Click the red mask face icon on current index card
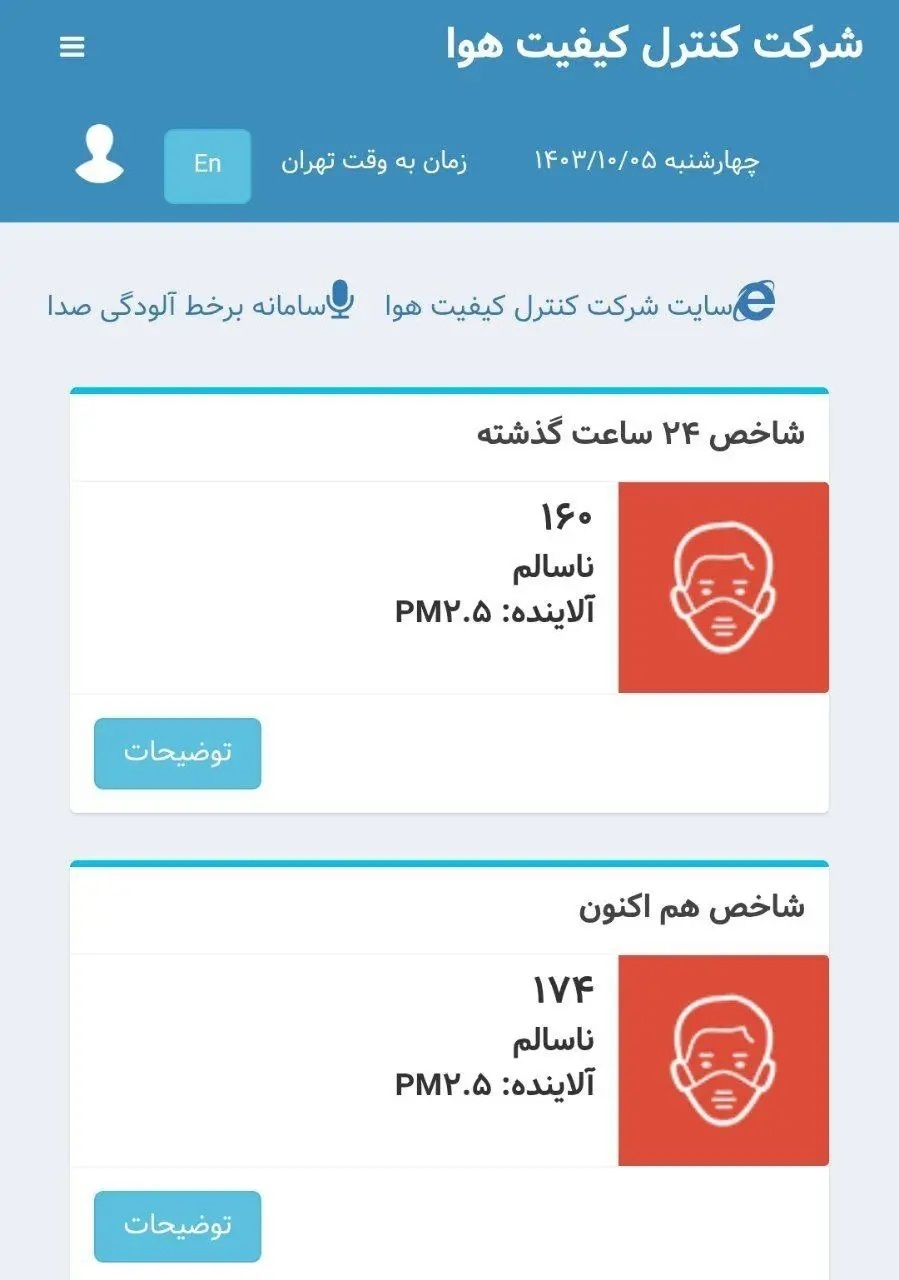This screenshot has width=899, height=1280. click(x=724, y=1059)
